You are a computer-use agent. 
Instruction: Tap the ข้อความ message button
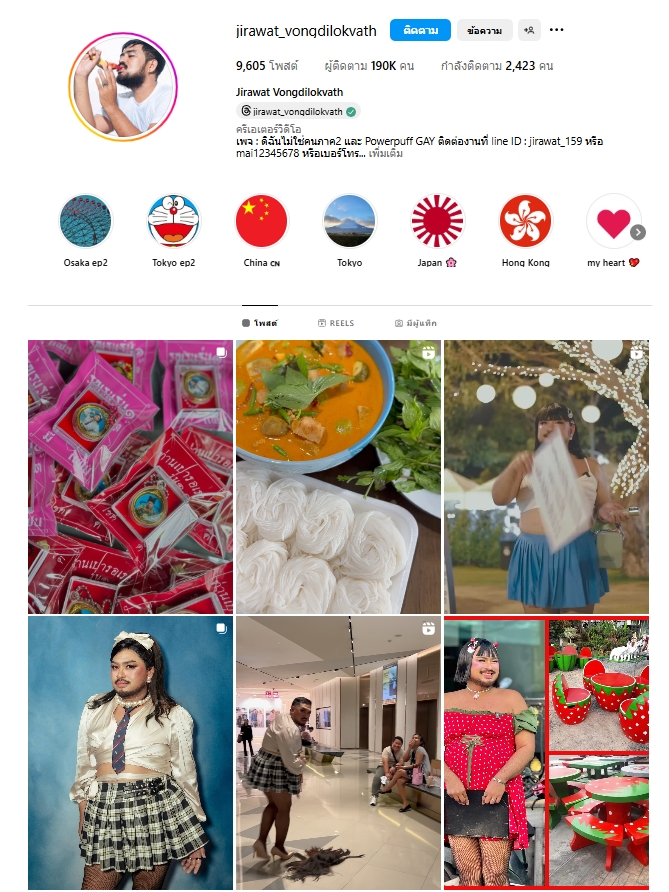pyautogui.click(x=485, y=30)
